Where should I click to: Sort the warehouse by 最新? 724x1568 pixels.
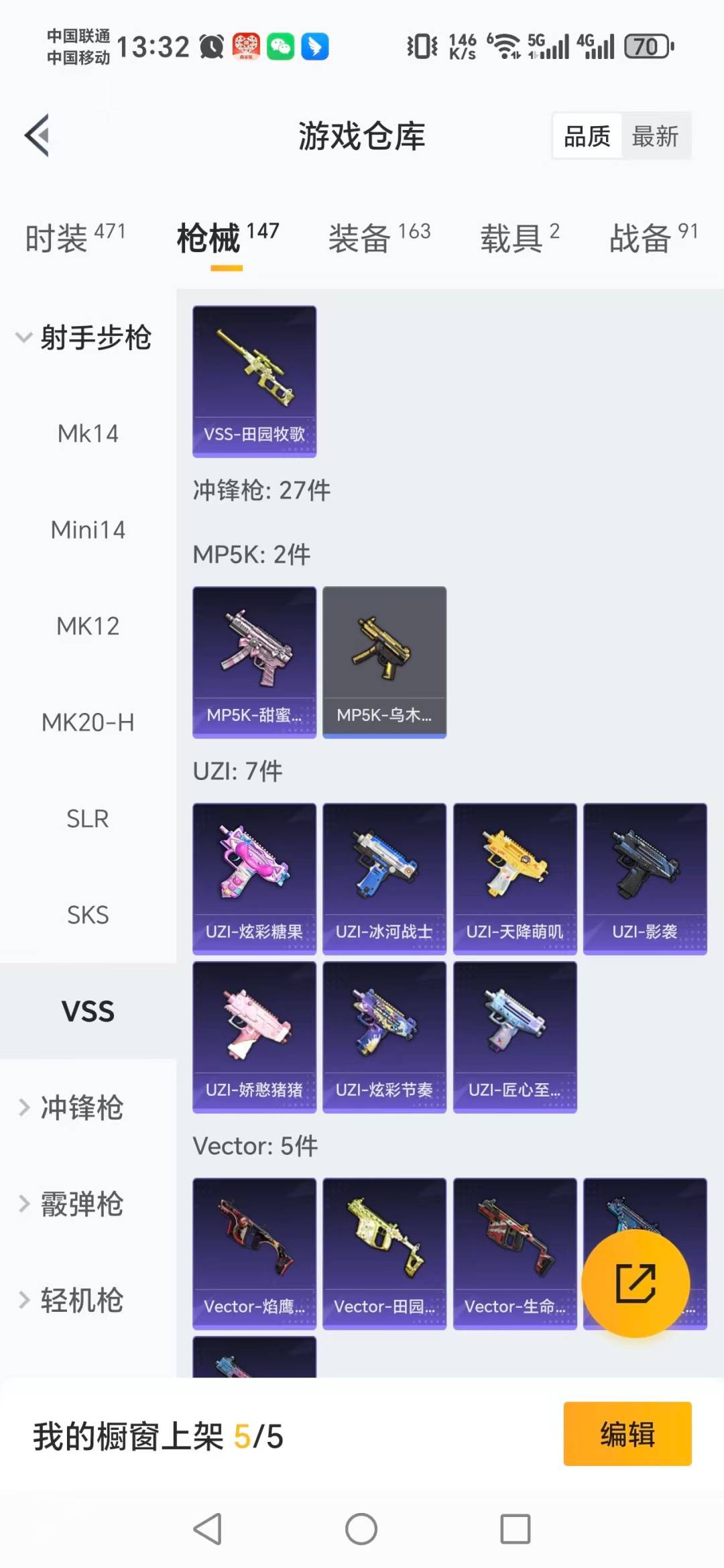pyautogui.click(x=655, y=136)
